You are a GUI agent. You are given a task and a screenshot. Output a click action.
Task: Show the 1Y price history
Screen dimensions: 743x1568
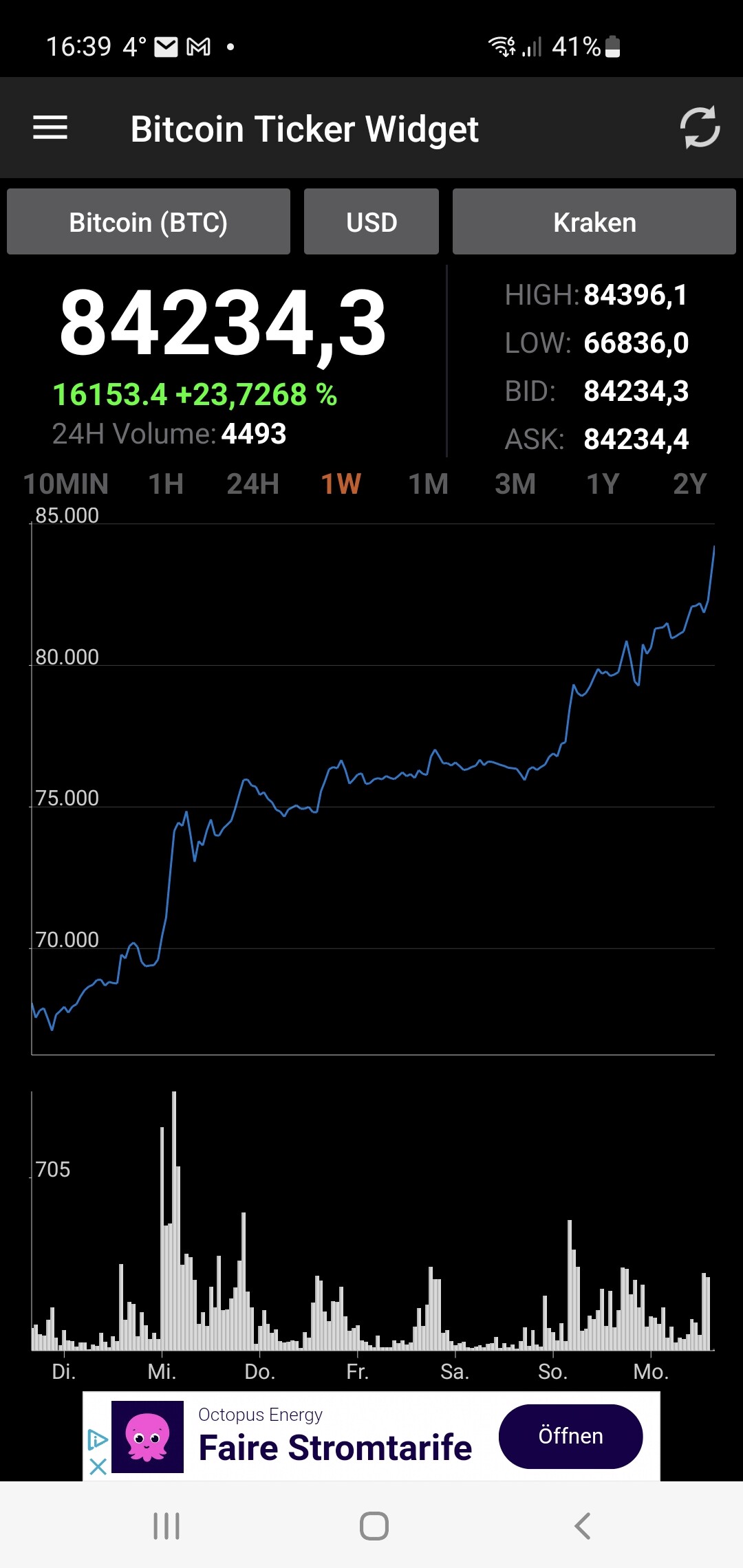click(x=603, y=484)
